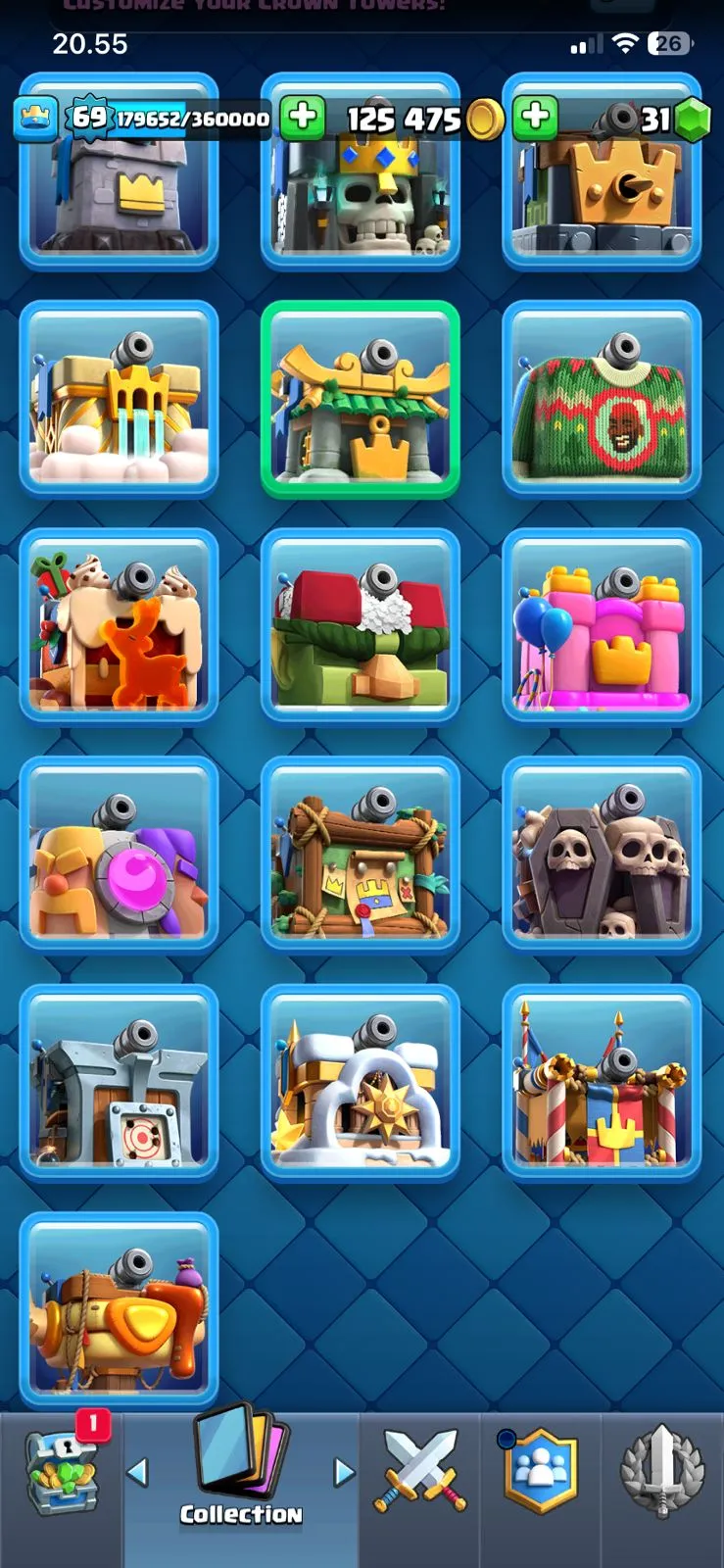724x1568 pixels.
Task: Switch to the battle crossed swords tab
Action: tap(420, 1471)
